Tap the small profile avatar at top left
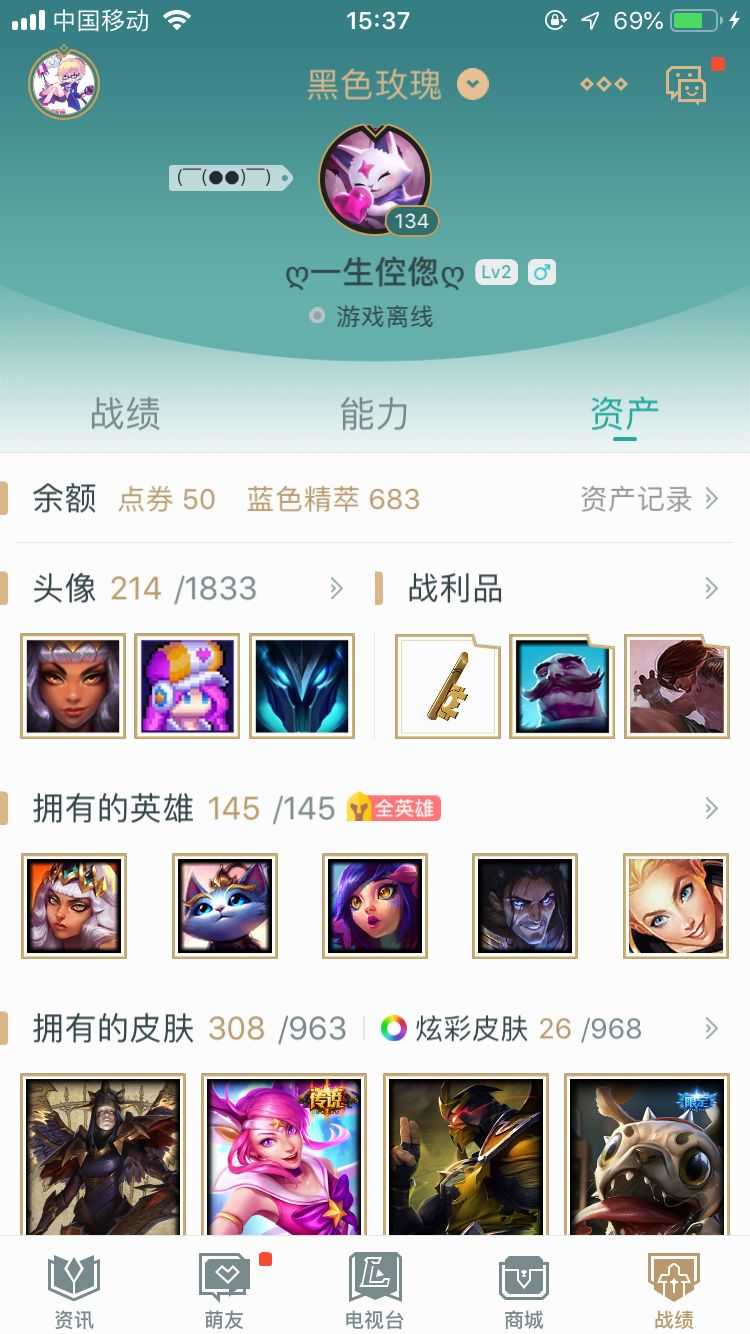The width and height of the screenshot is (750, 1334). 64,83
